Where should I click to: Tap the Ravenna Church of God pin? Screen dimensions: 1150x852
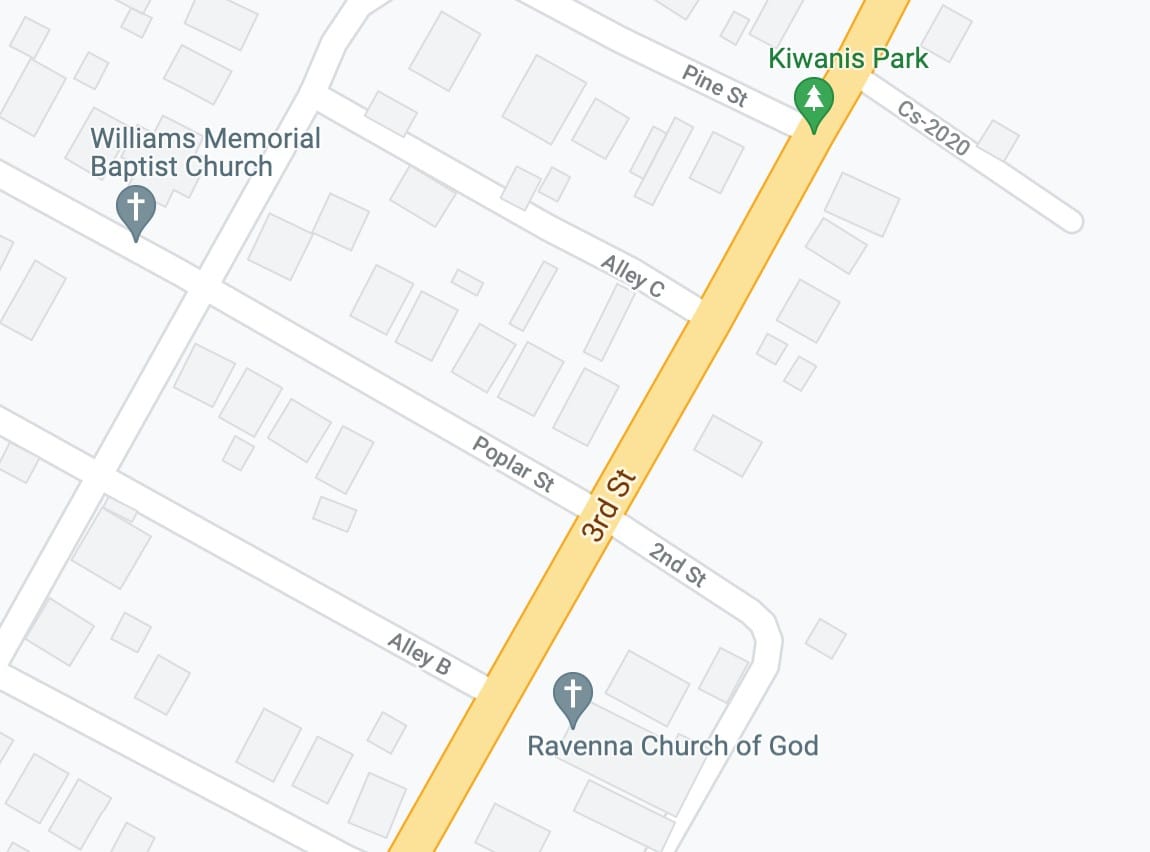coord(572,695)
